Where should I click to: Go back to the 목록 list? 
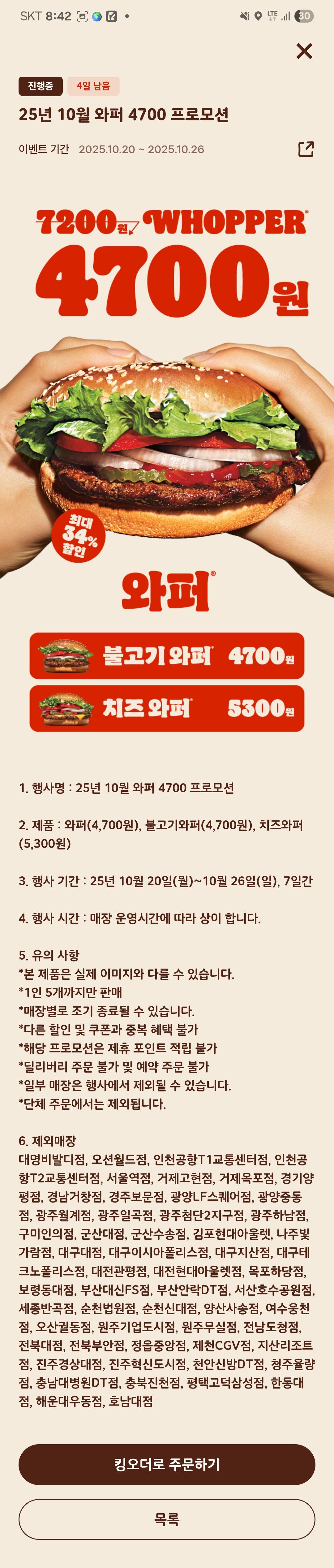pos(167,1519)
